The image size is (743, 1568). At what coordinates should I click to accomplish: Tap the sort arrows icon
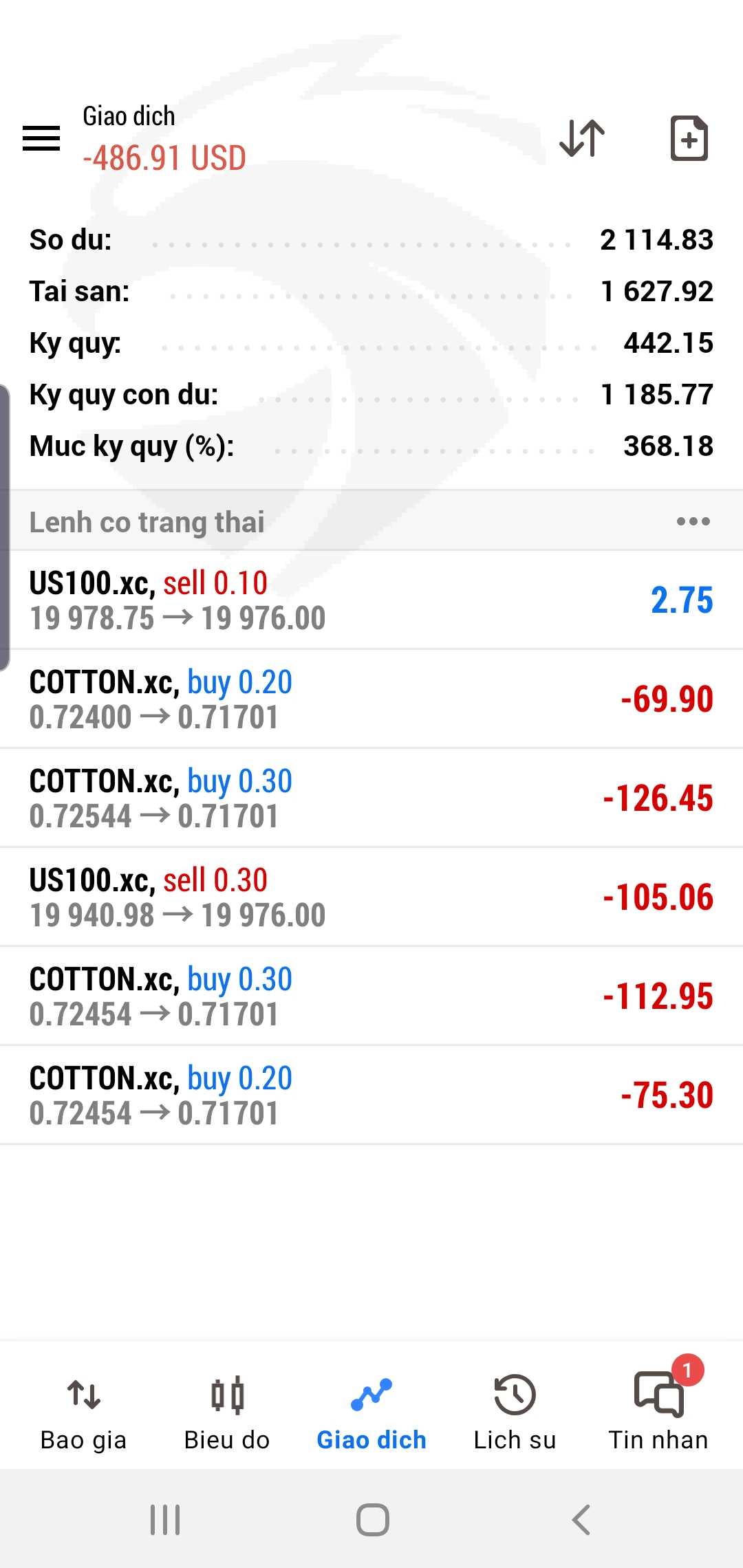[582, 138]
